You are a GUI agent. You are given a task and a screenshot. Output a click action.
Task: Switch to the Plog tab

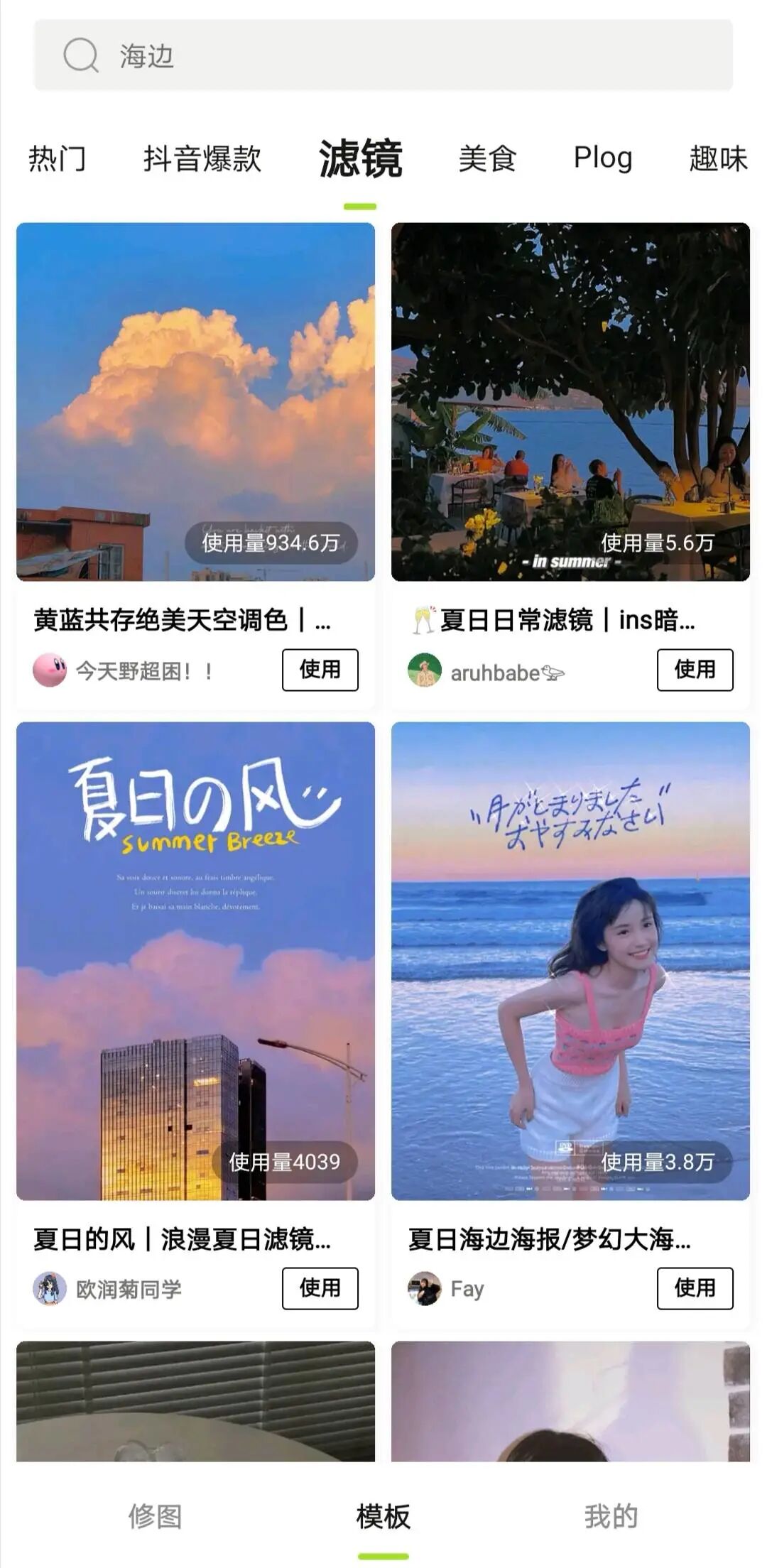(603, 158)
